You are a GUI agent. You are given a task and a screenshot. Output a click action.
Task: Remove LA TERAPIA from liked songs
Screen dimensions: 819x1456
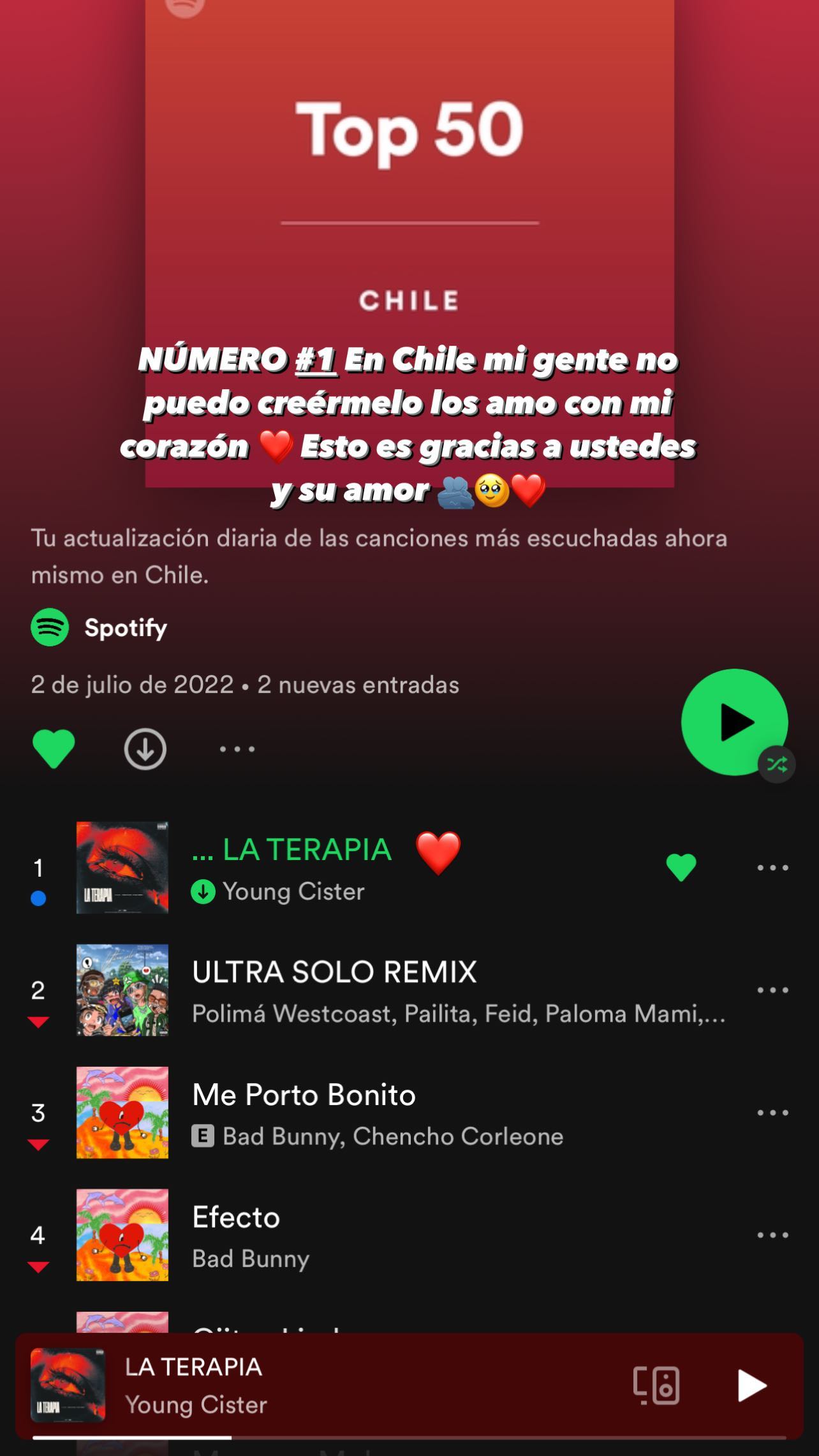coord(681,867)
